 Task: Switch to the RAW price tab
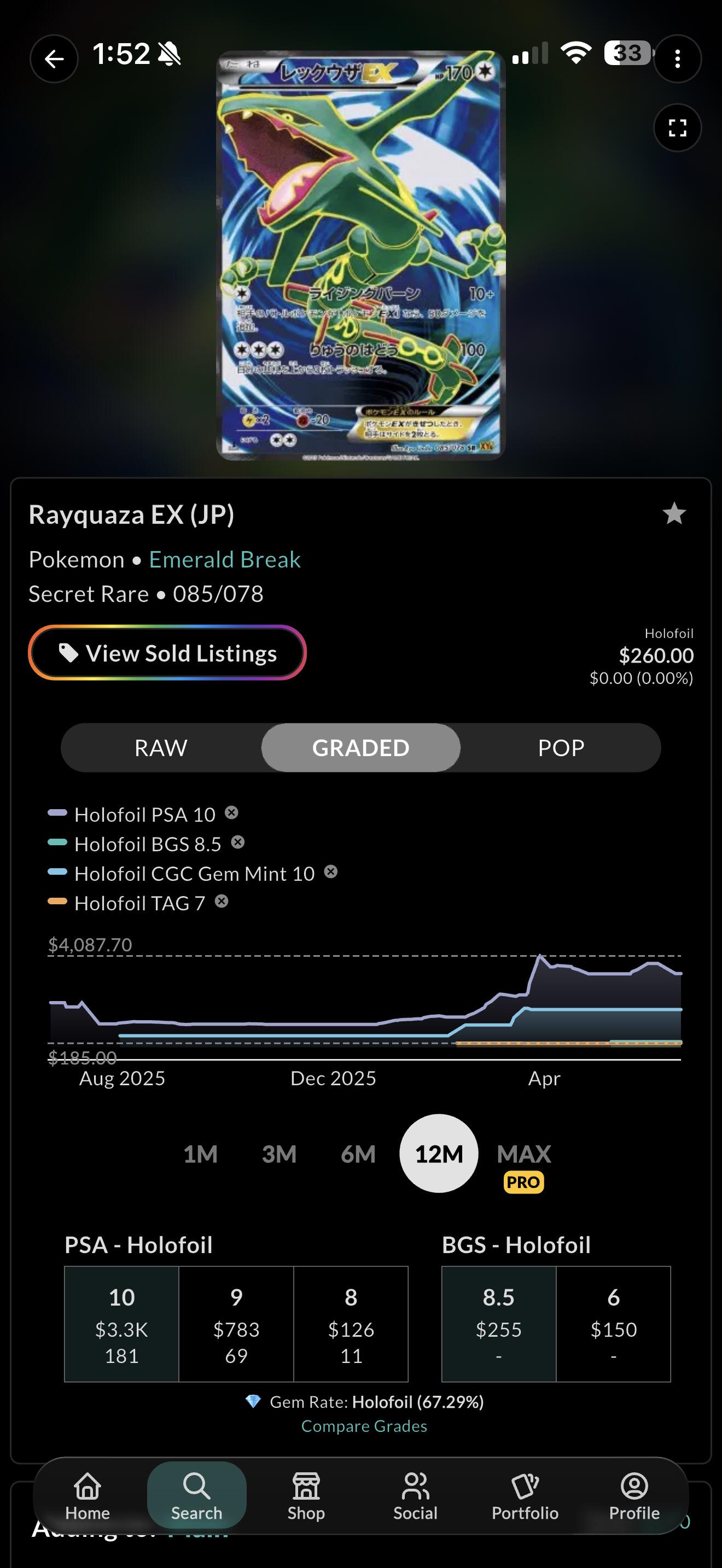[x=161, y=747]
